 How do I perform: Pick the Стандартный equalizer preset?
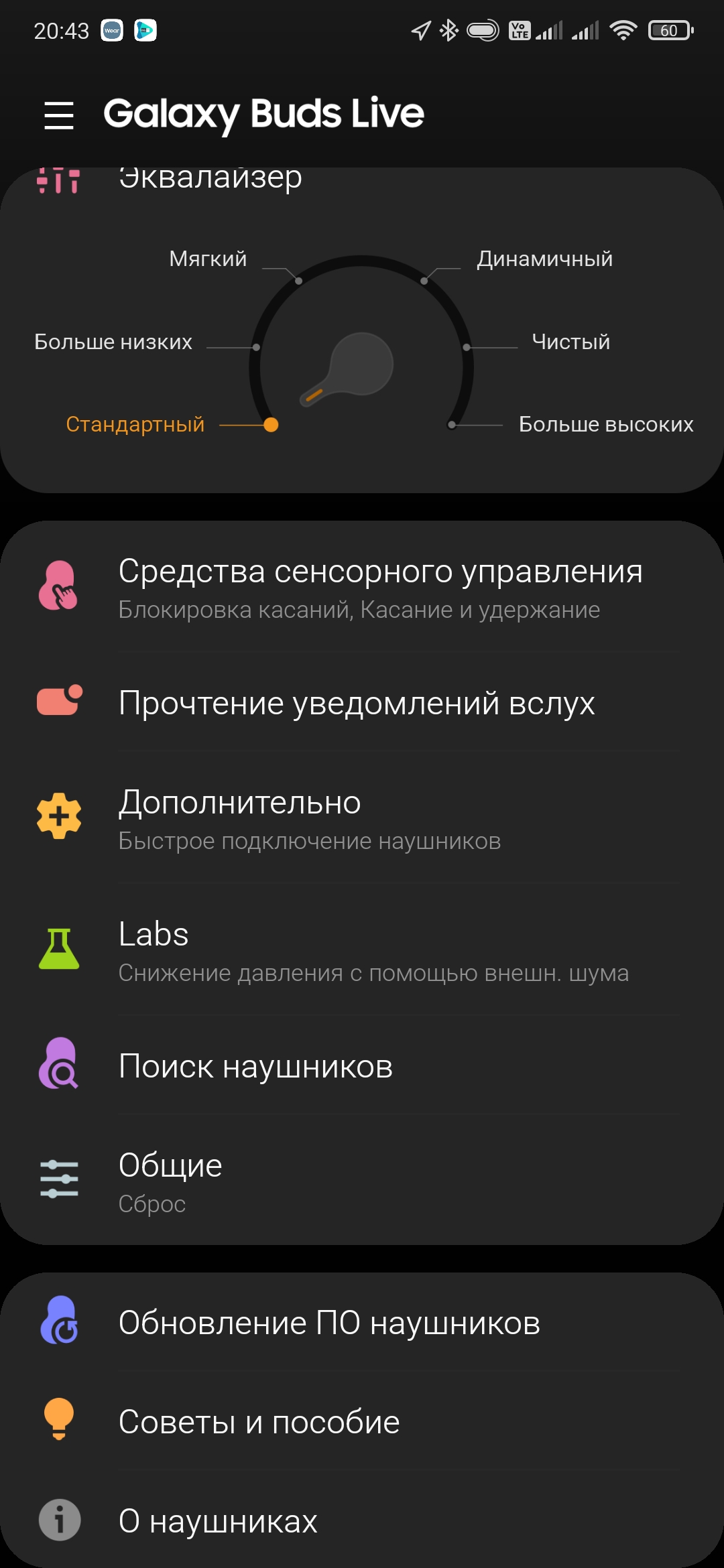pos(136,424)
